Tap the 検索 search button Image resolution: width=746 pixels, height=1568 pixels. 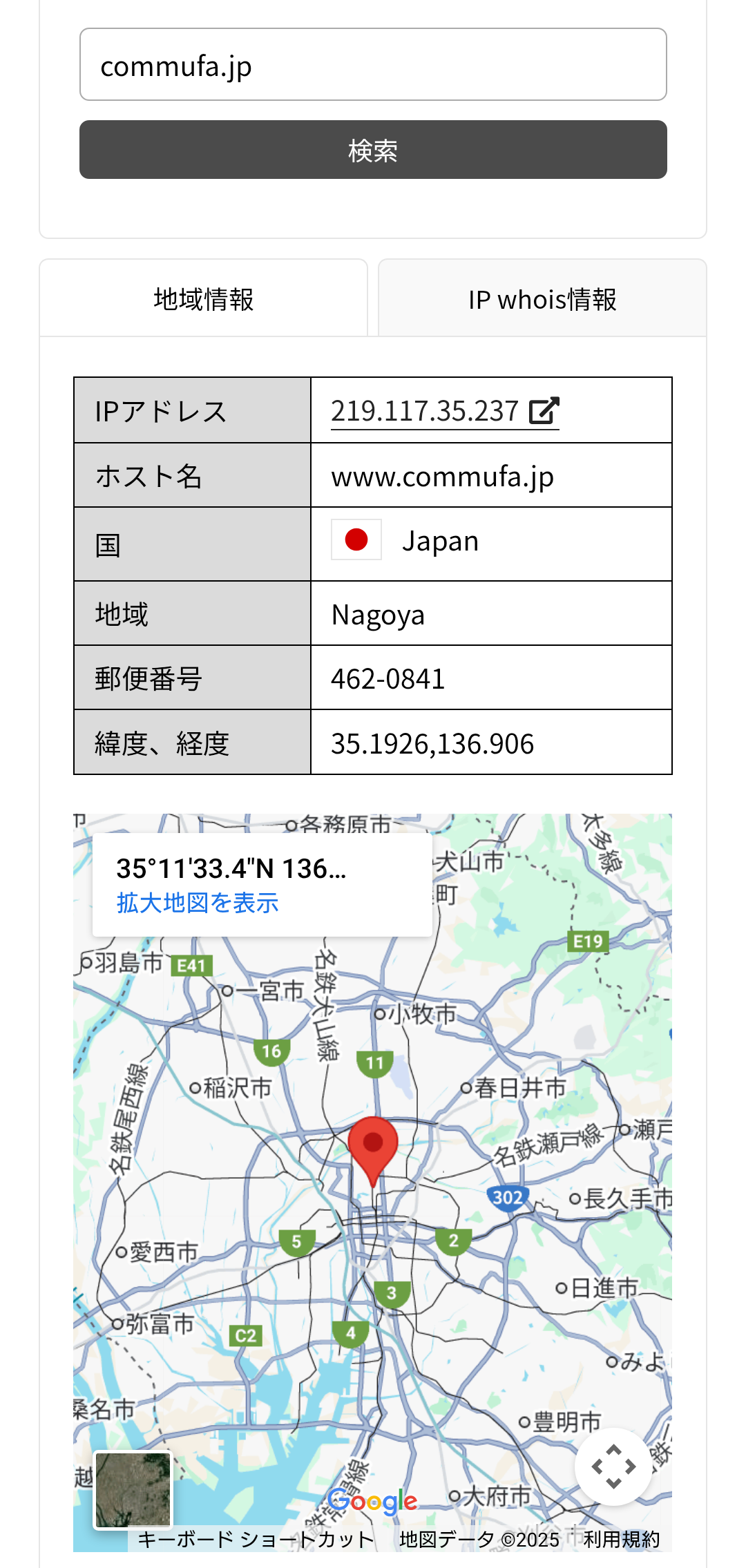tap(373, 150)
